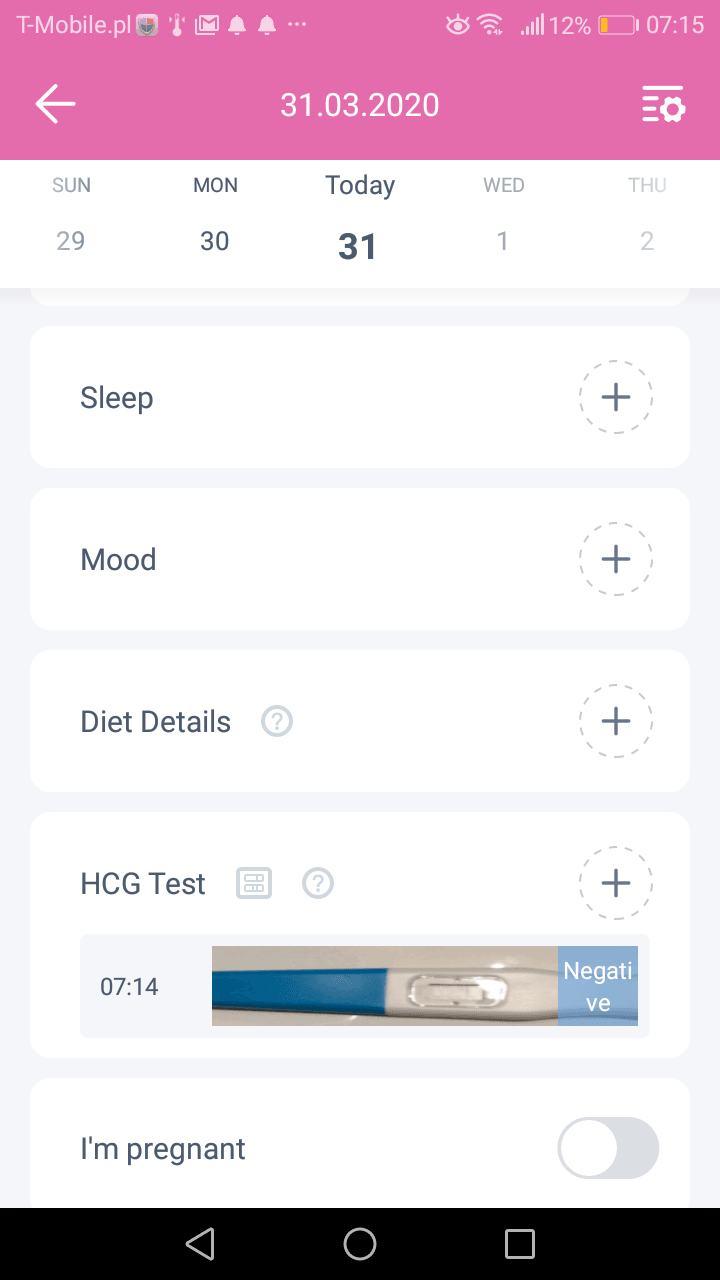
Task: Open the 07:14 negative HCG test record
Action: coord(365,986)
